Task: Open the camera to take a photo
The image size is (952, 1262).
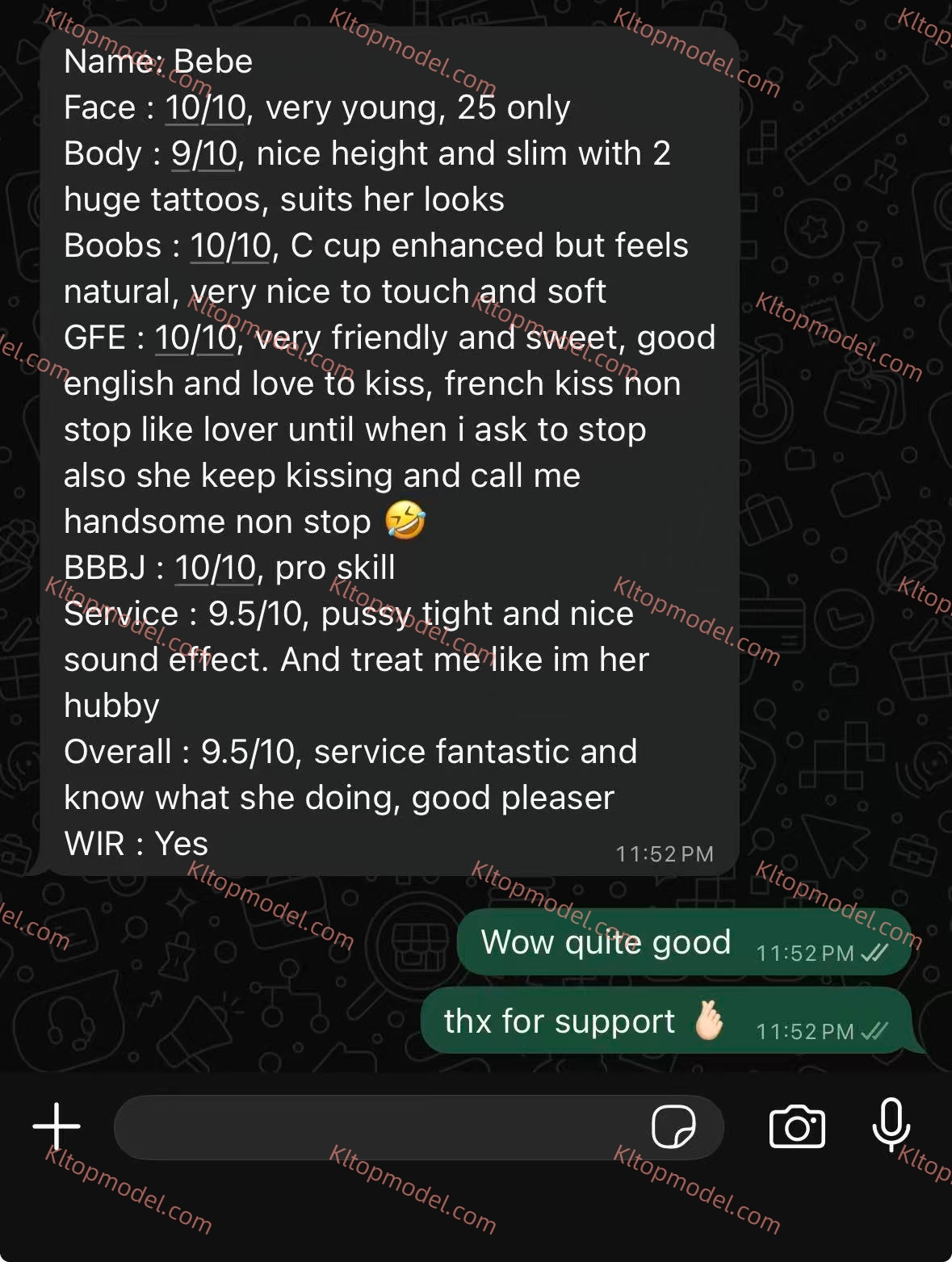Action: (x=797, y=1126)
